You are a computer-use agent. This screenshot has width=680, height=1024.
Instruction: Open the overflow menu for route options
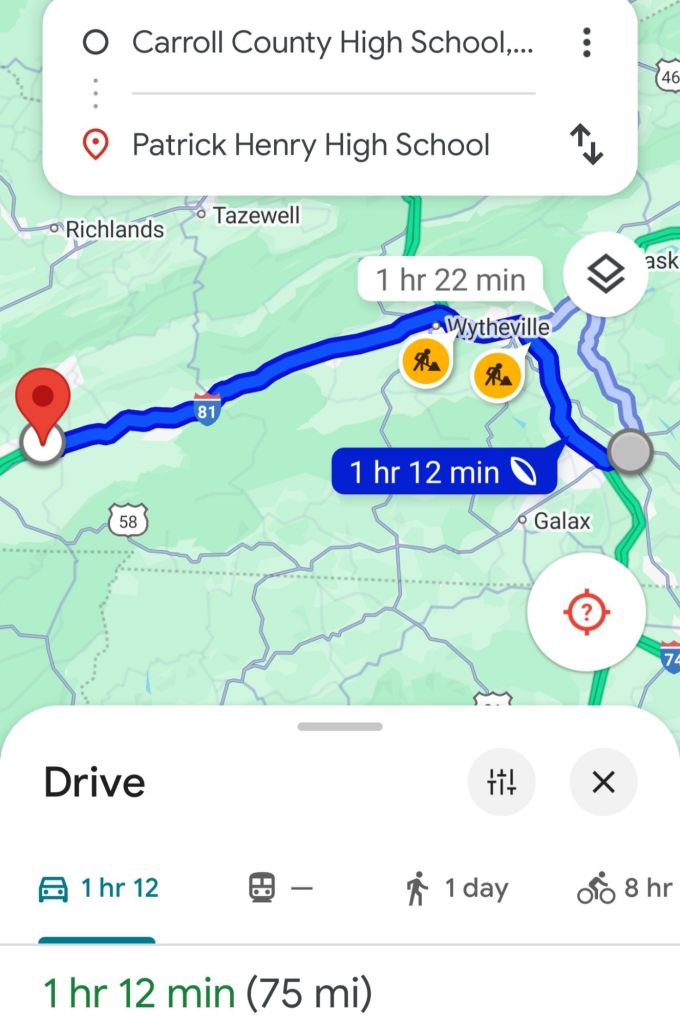click(x=587, y=43)
